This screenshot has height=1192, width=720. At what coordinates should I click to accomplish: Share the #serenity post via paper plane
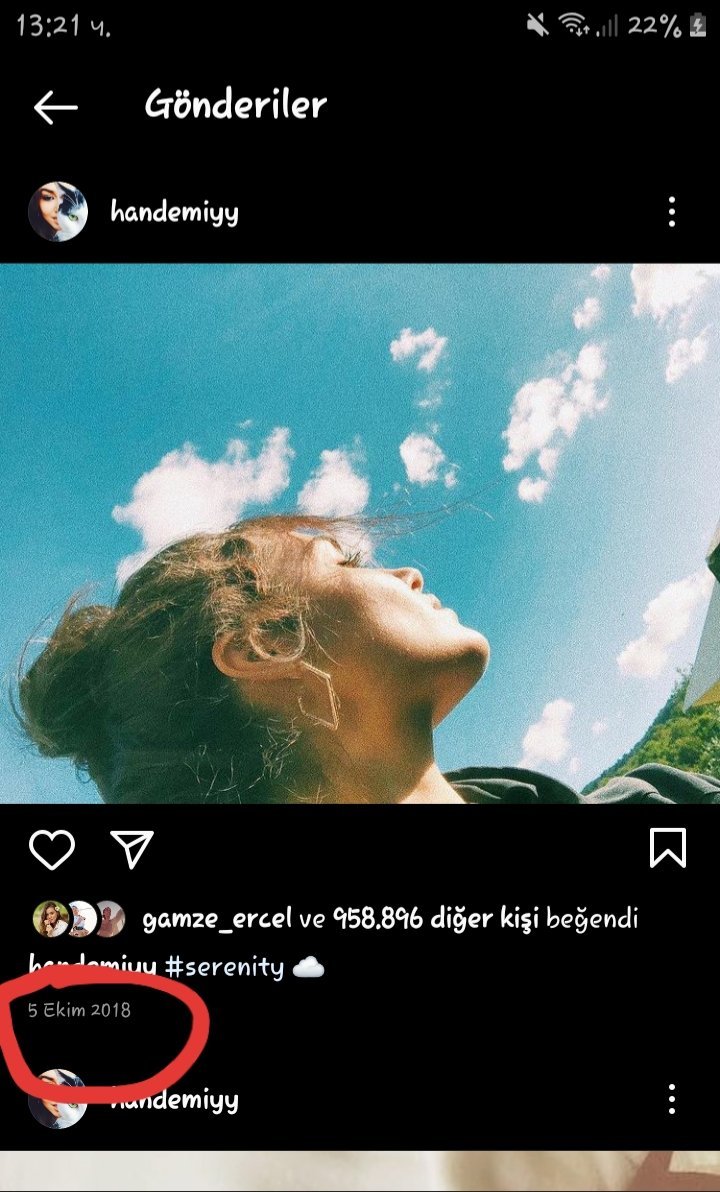click(131, 849)
